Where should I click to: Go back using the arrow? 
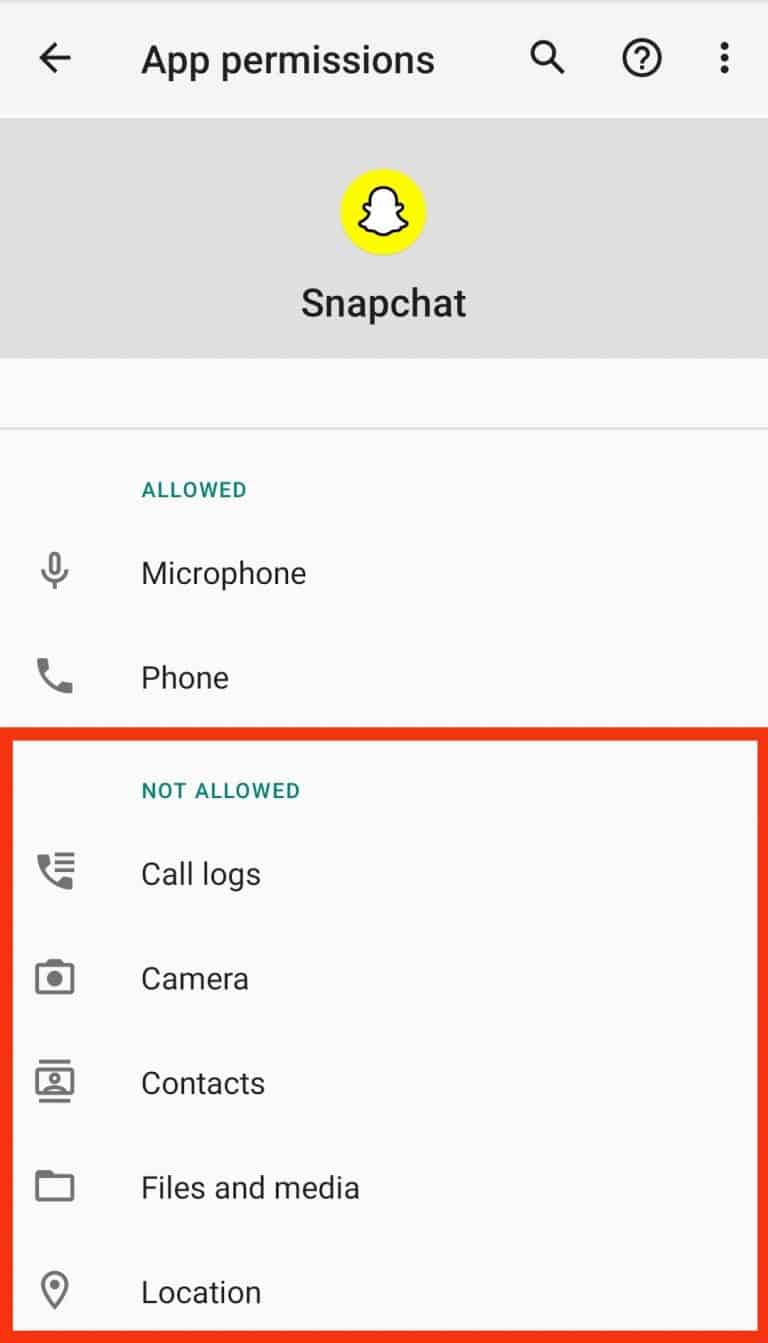(x=55, y=58)
